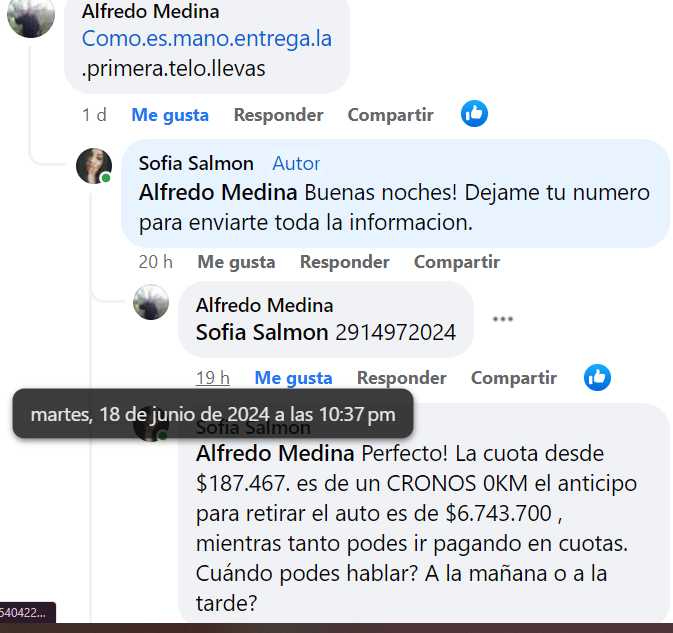The width and height of the screenshot is (673, 633).
Task: Open options menu beside 2914972024 comment
Action: [x=503, y=319]
